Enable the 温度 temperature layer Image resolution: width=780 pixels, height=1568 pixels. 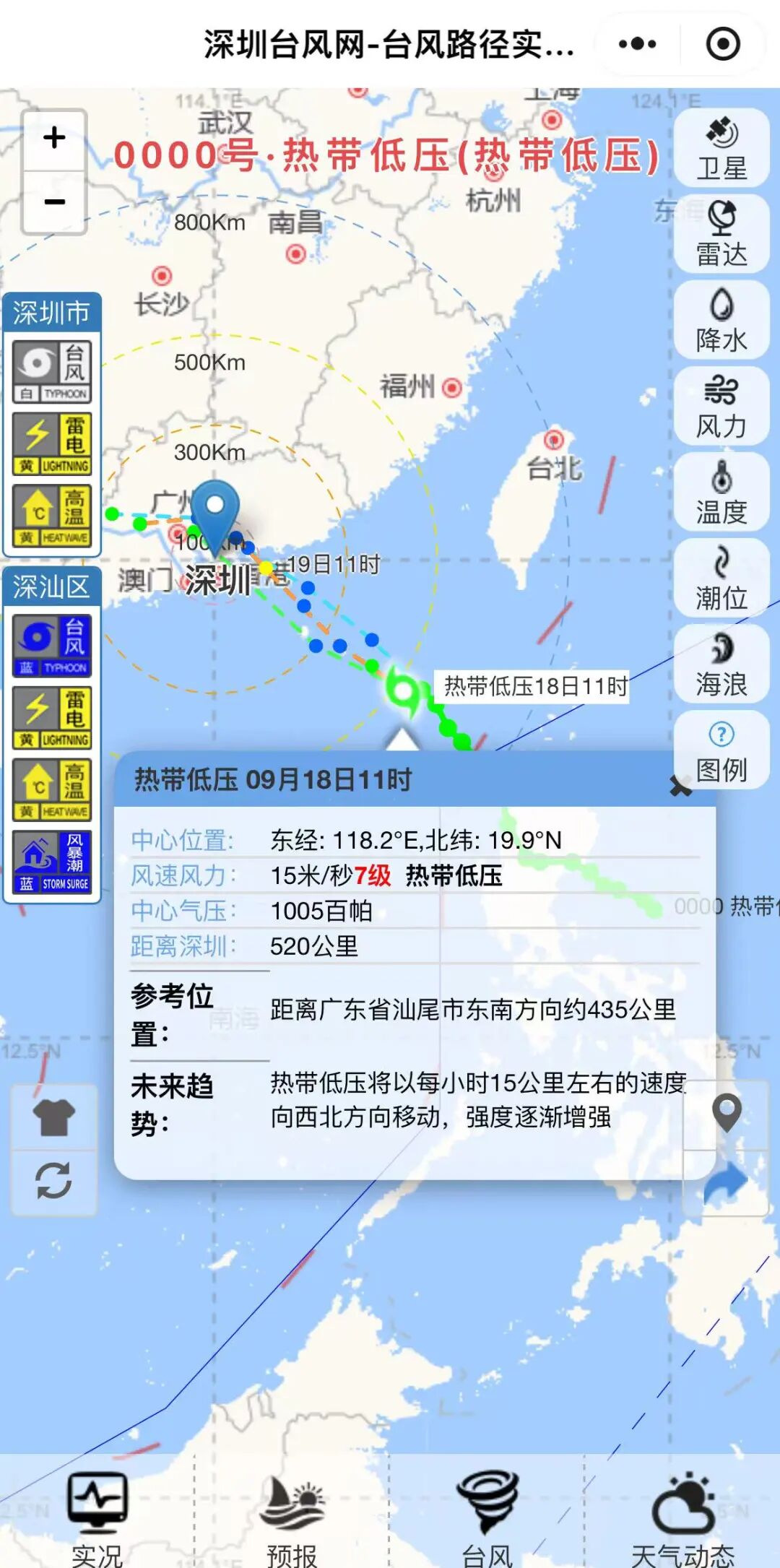[x=721, y=493]
